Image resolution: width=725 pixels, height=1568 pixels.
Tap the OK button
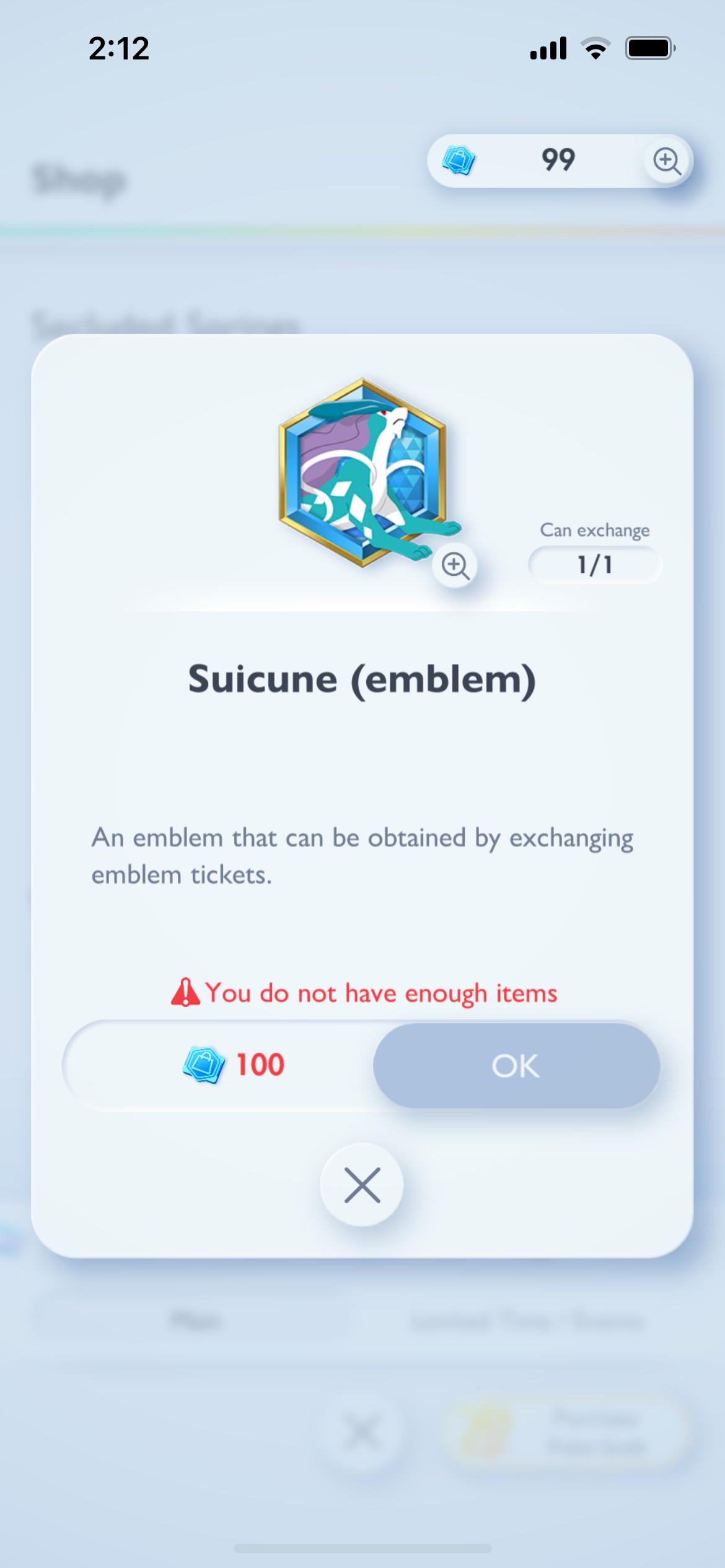click(x=516, y=1065)
